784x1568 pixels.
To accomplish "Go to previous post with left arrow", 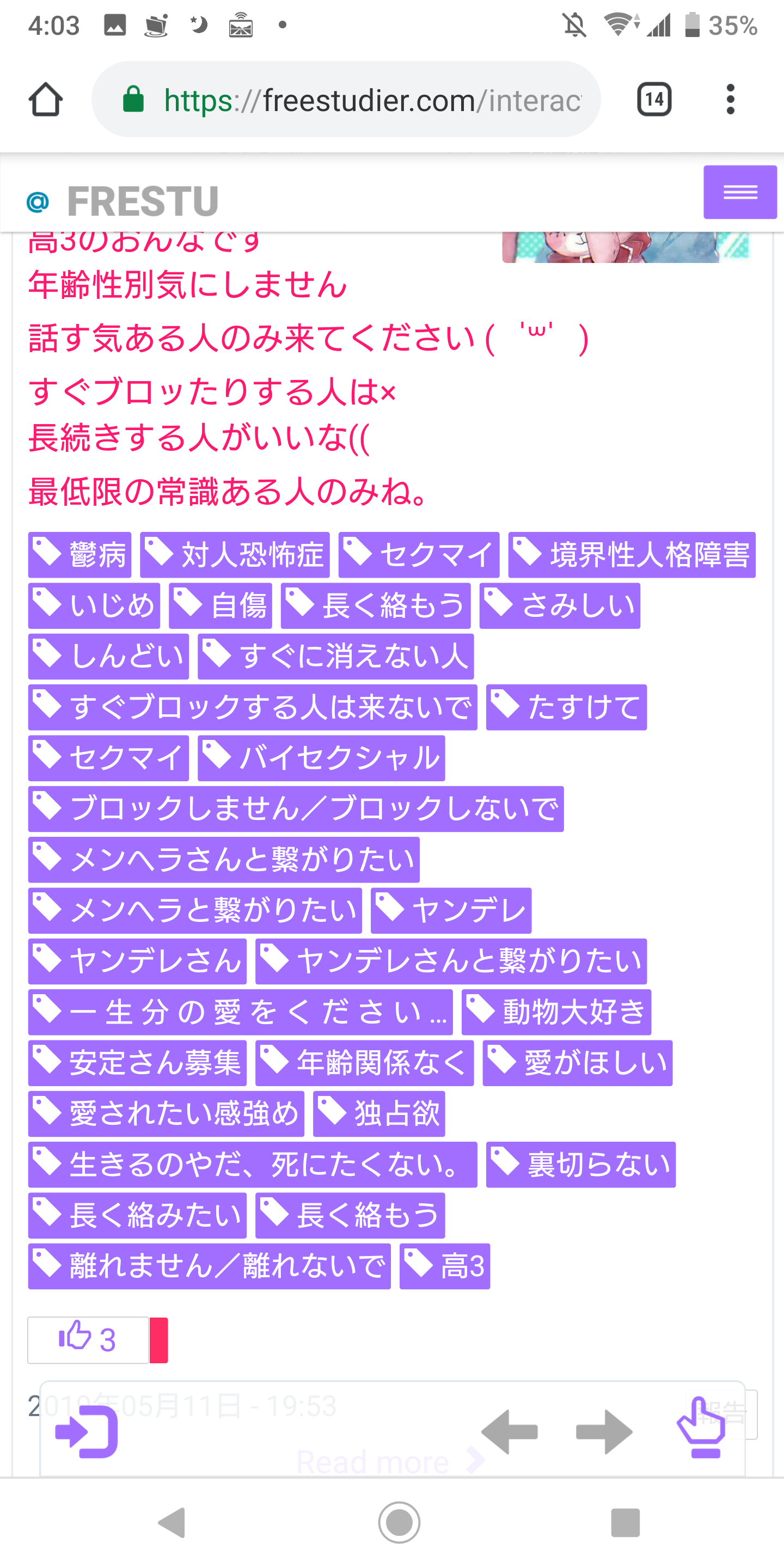I will coord(510,1432).
